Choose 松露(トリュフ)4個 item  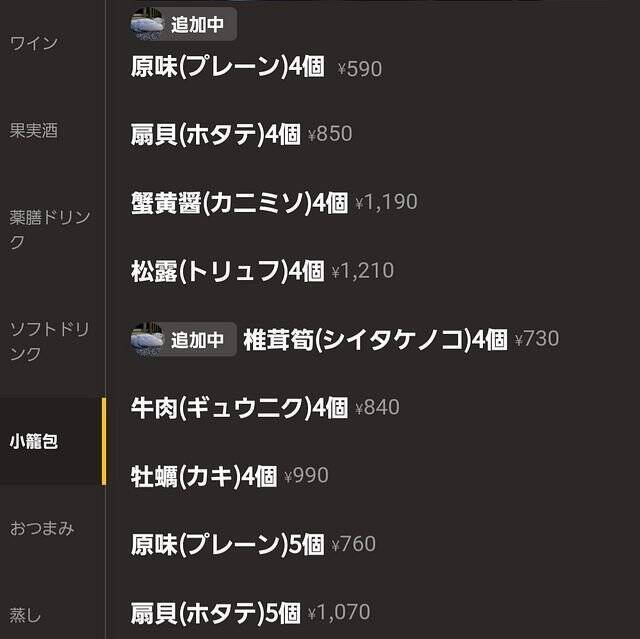point(228,271)
